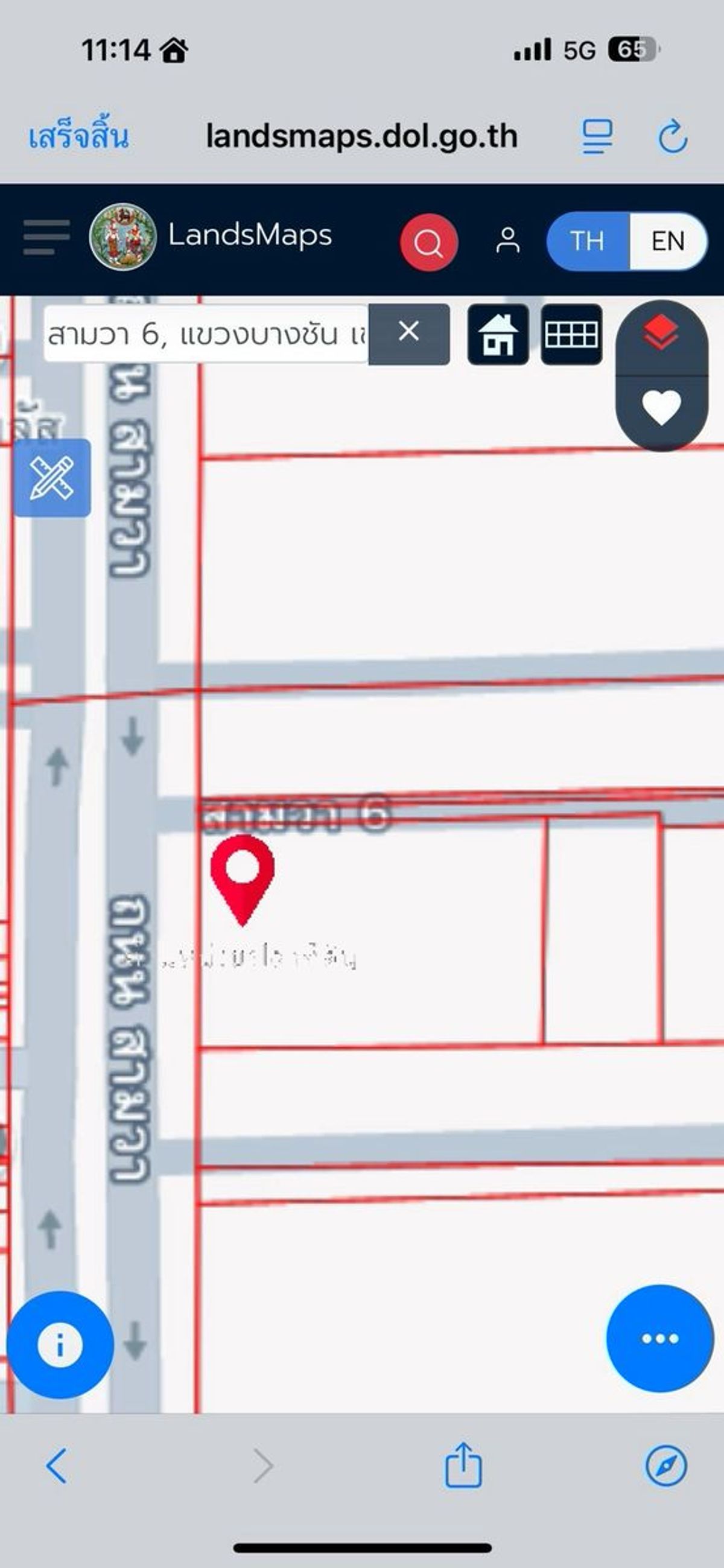The image size is (724, 1568).
Task: Open the blue three-dots more button
Action: tap(659, 1338)
